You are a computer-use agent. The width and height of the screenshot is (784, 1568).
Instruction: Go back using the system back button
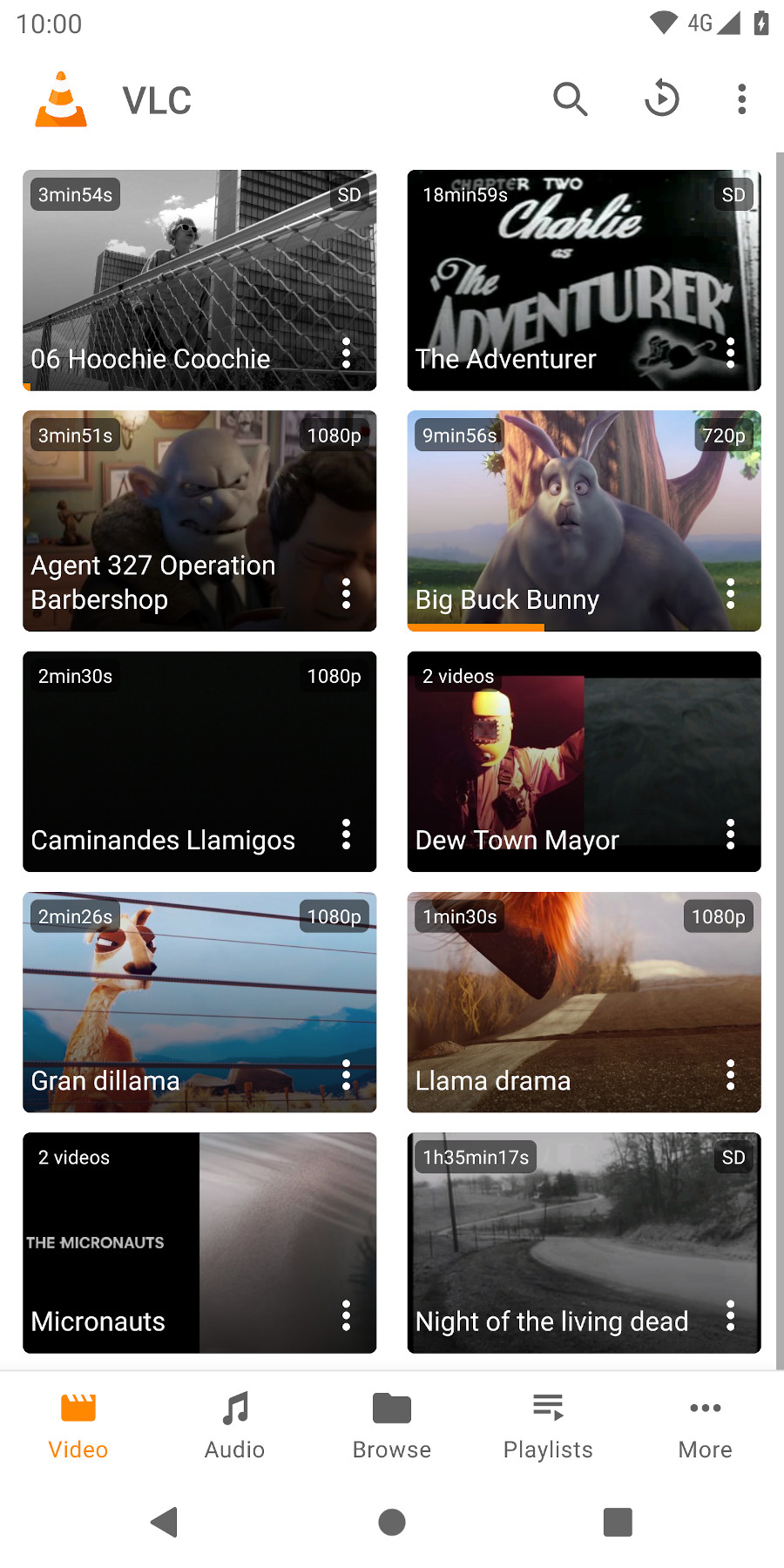pyautogui.click(x=164, y=1522)
